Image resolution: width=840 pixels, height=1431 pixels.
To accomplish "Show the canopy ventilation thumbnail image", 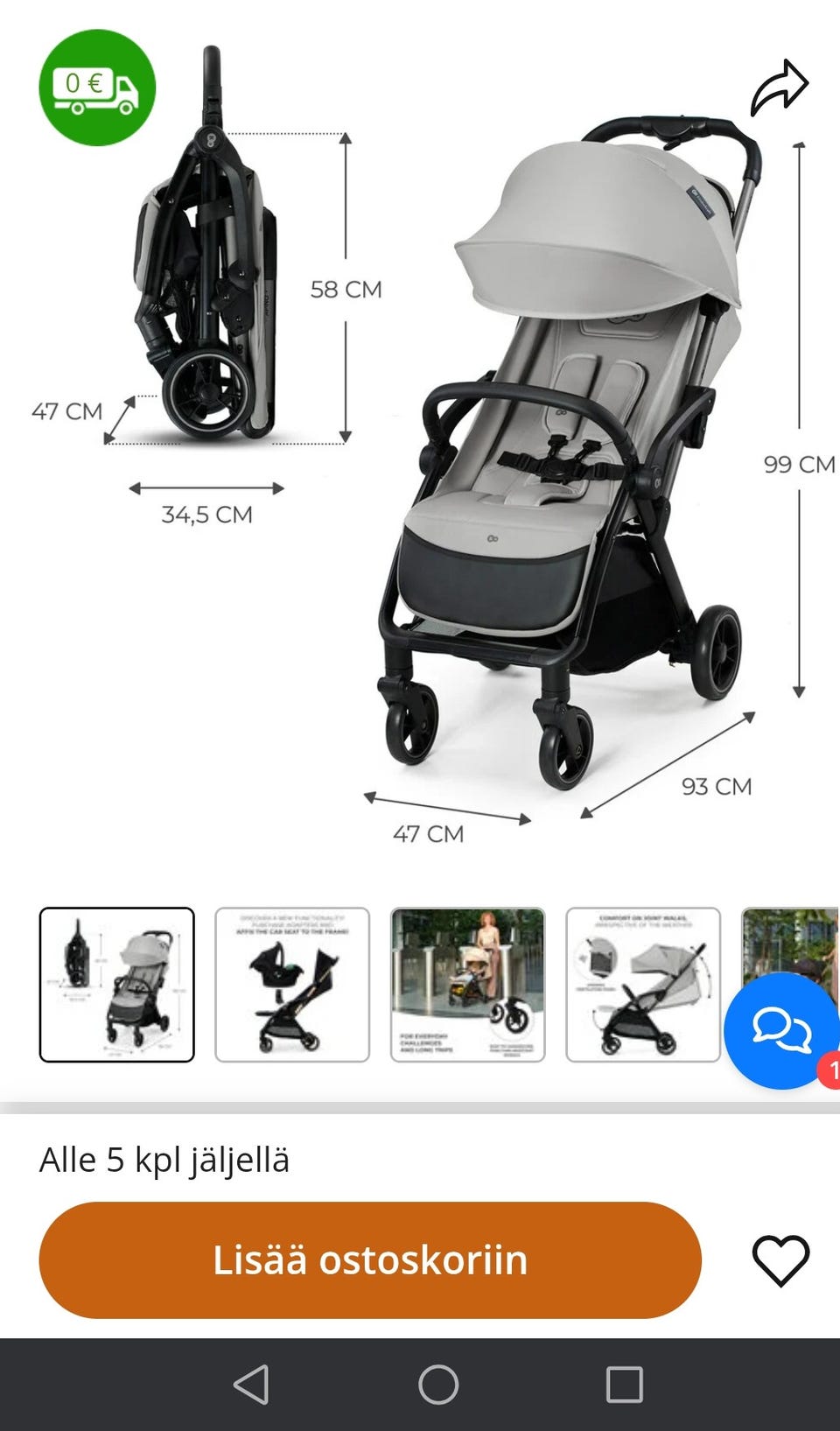I will [x=643, y=985].
